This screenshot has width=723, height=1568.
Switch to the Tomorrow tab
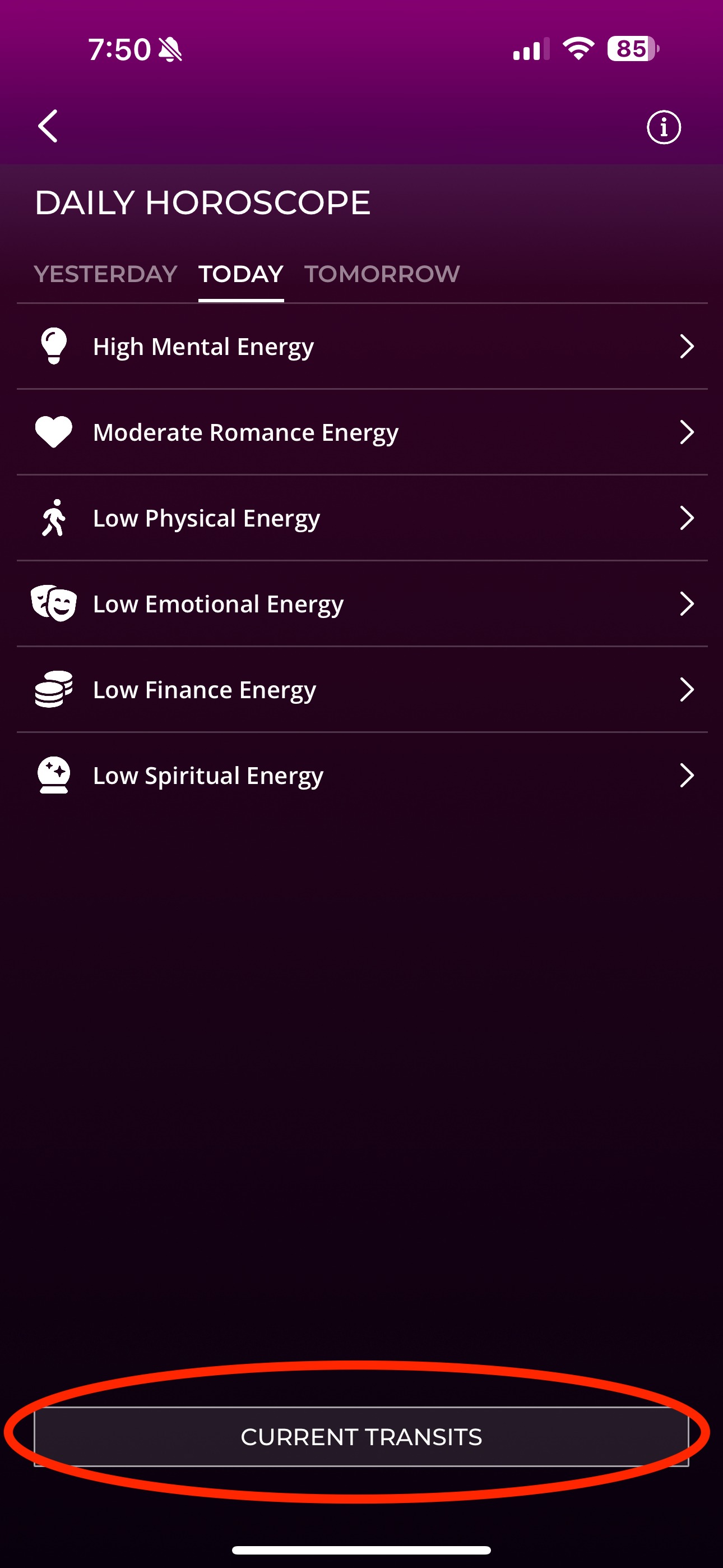(382, 274)
